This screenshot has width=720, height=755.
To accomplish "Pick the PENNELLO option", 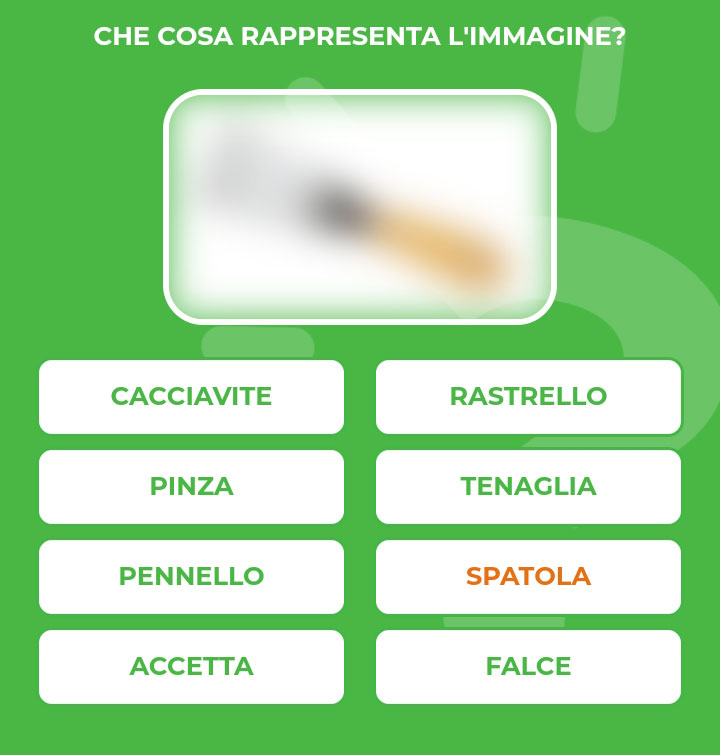I will 190,577.
